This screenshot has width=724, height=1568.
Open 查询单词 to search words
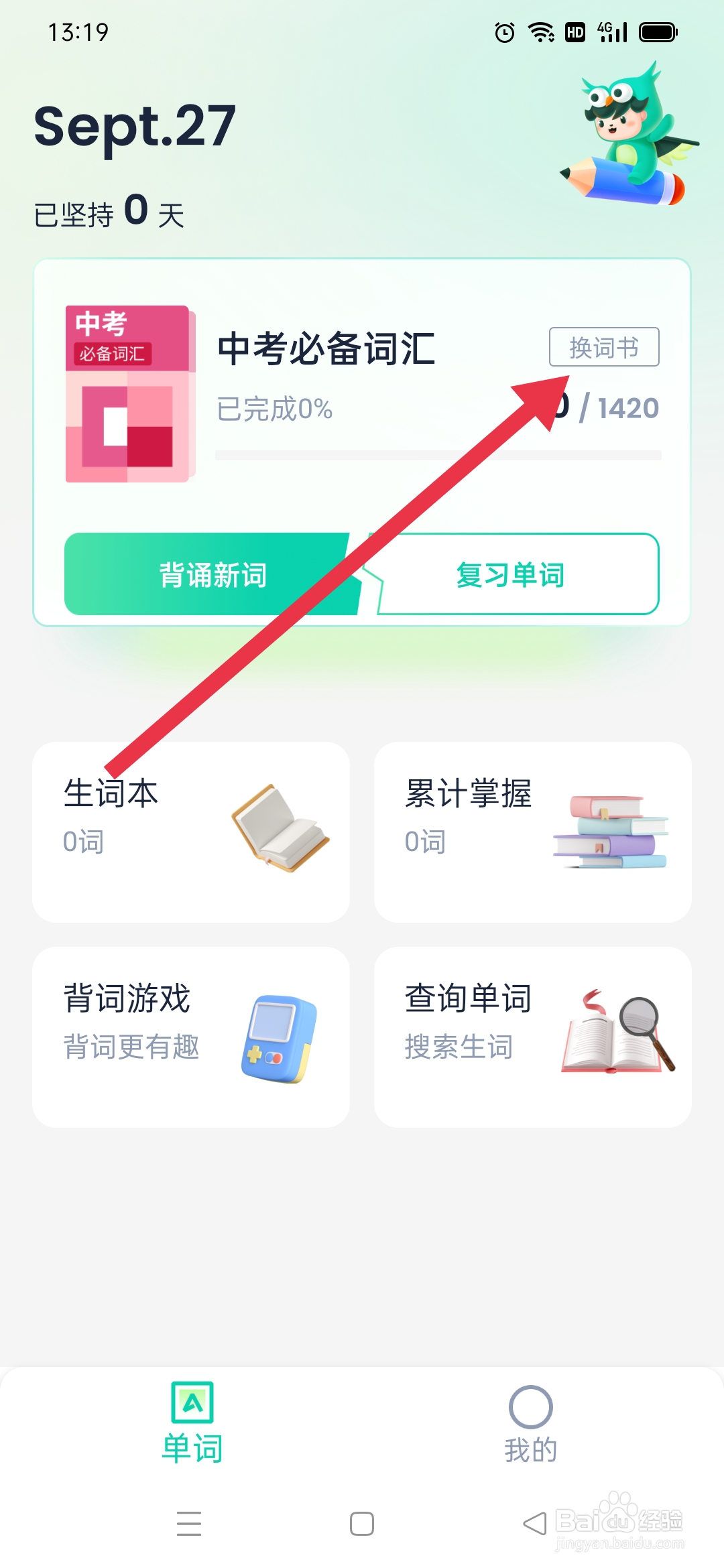[533, 1035]
